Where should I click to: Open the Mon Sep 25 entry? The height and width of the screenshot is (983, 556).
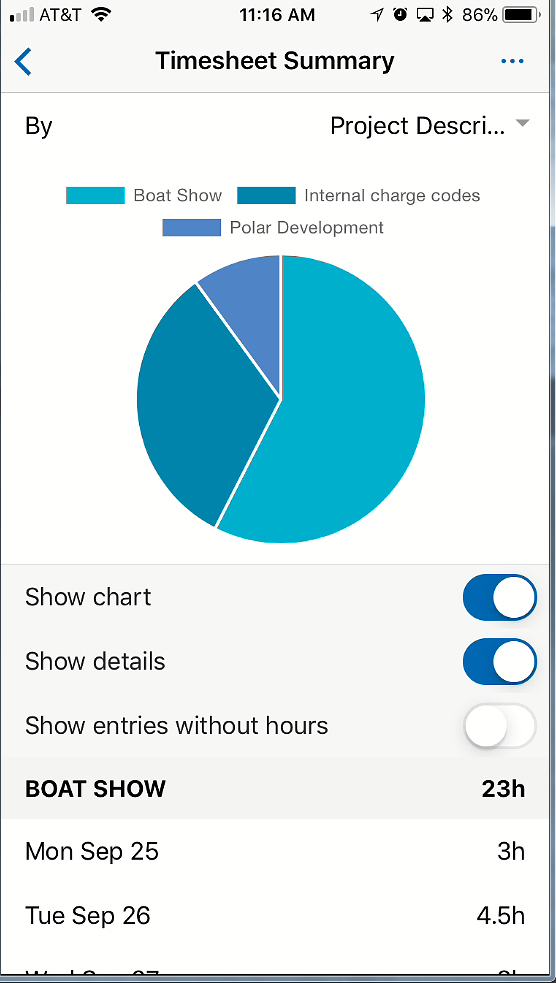click(x=276, y=851)
